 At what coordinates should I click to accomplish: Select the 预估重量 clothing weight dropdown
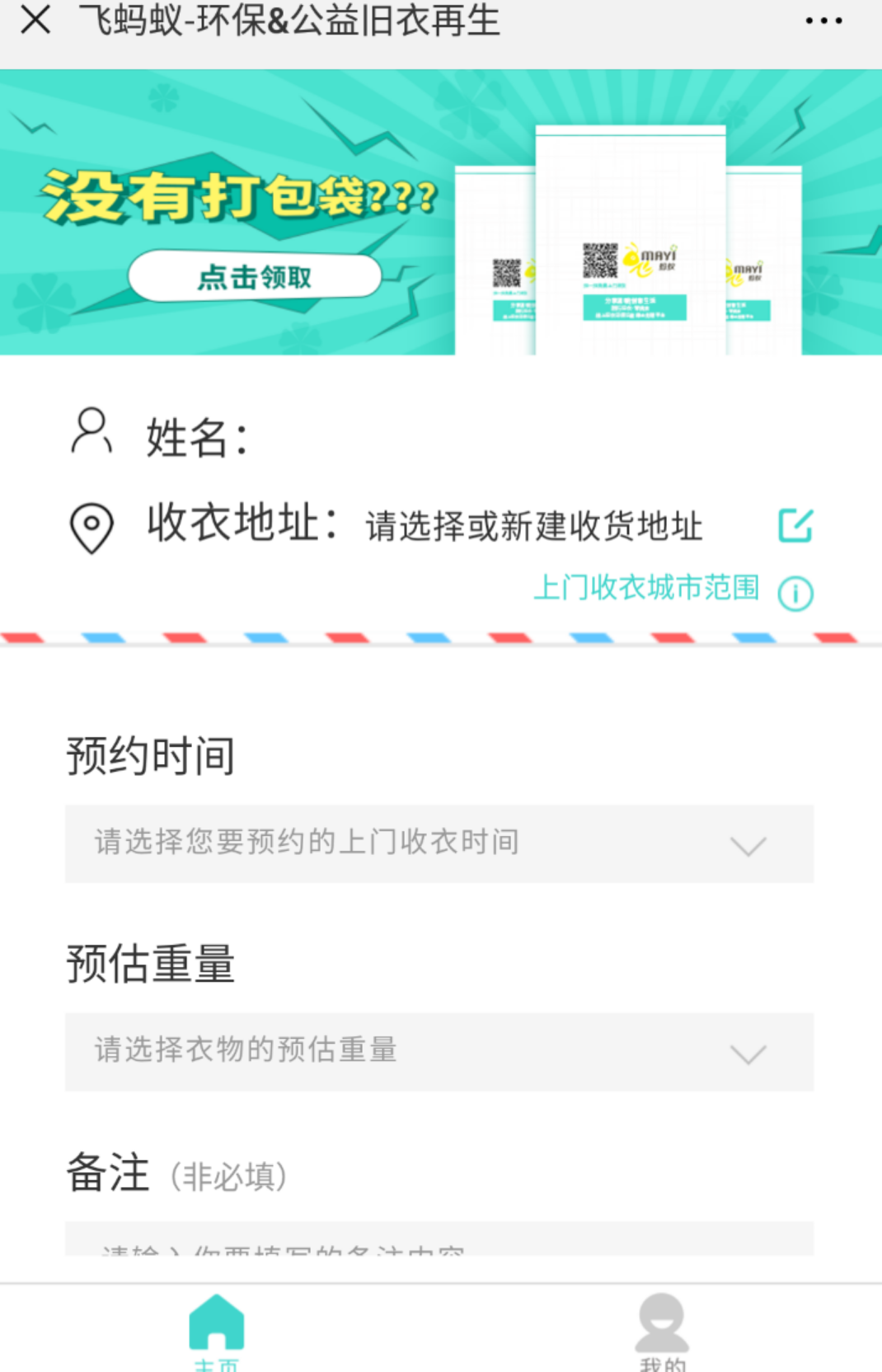pyautogui.click(x=439, y=1051)
